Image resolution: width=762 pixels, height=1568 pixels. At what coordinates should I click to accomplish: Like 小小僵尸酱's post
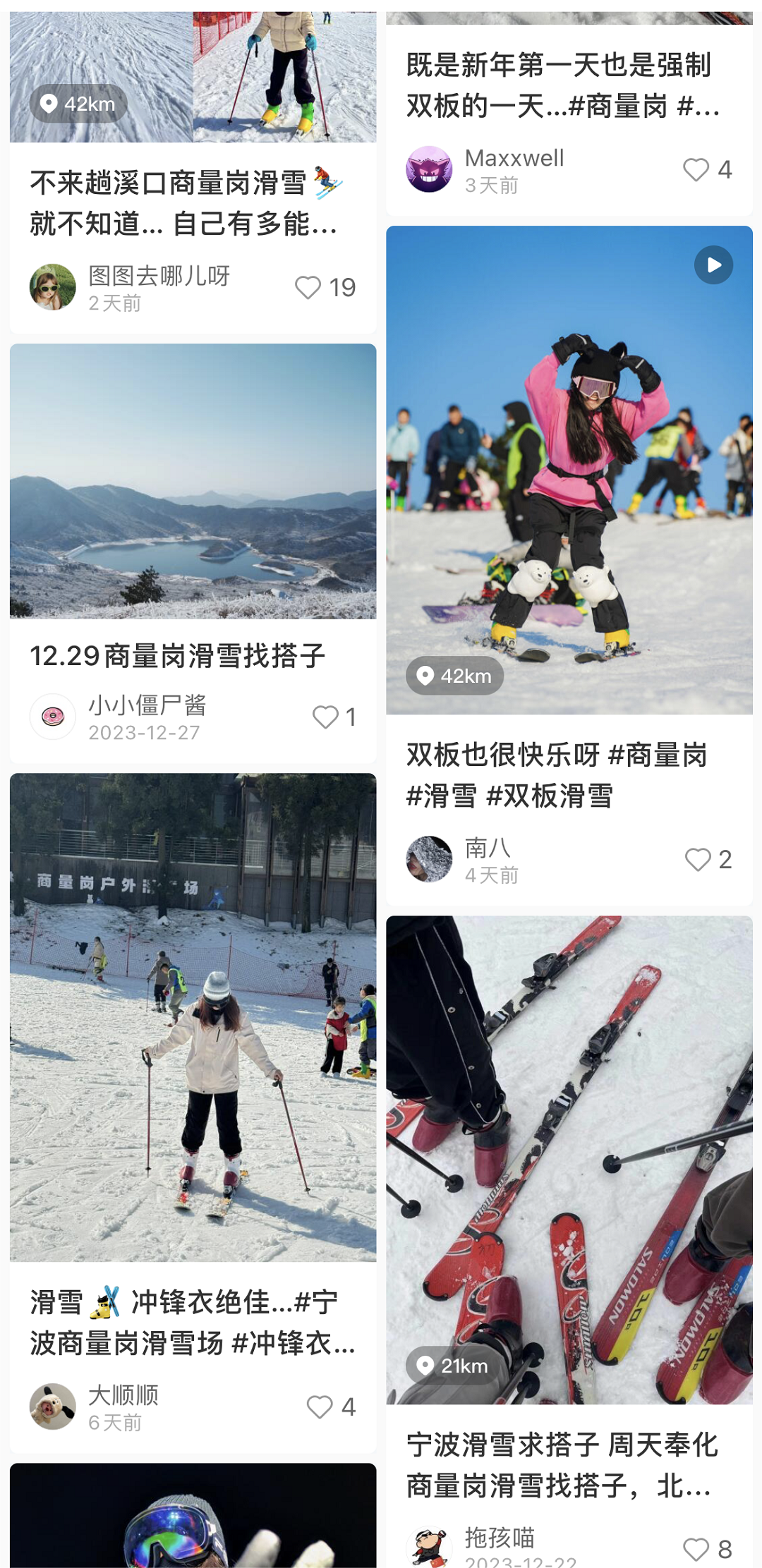325,717
